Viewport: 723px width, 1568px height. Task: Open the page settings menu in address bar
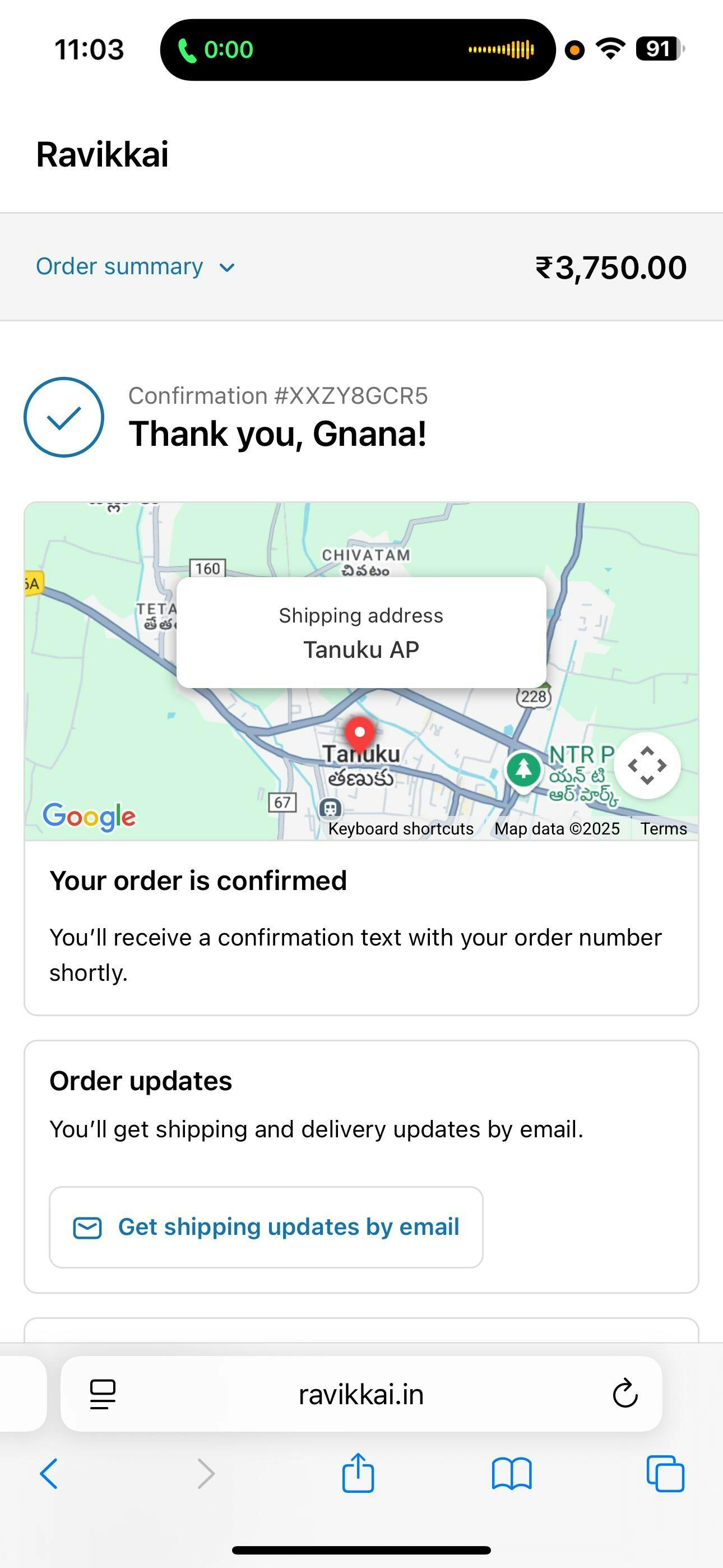pos(102,1394)
